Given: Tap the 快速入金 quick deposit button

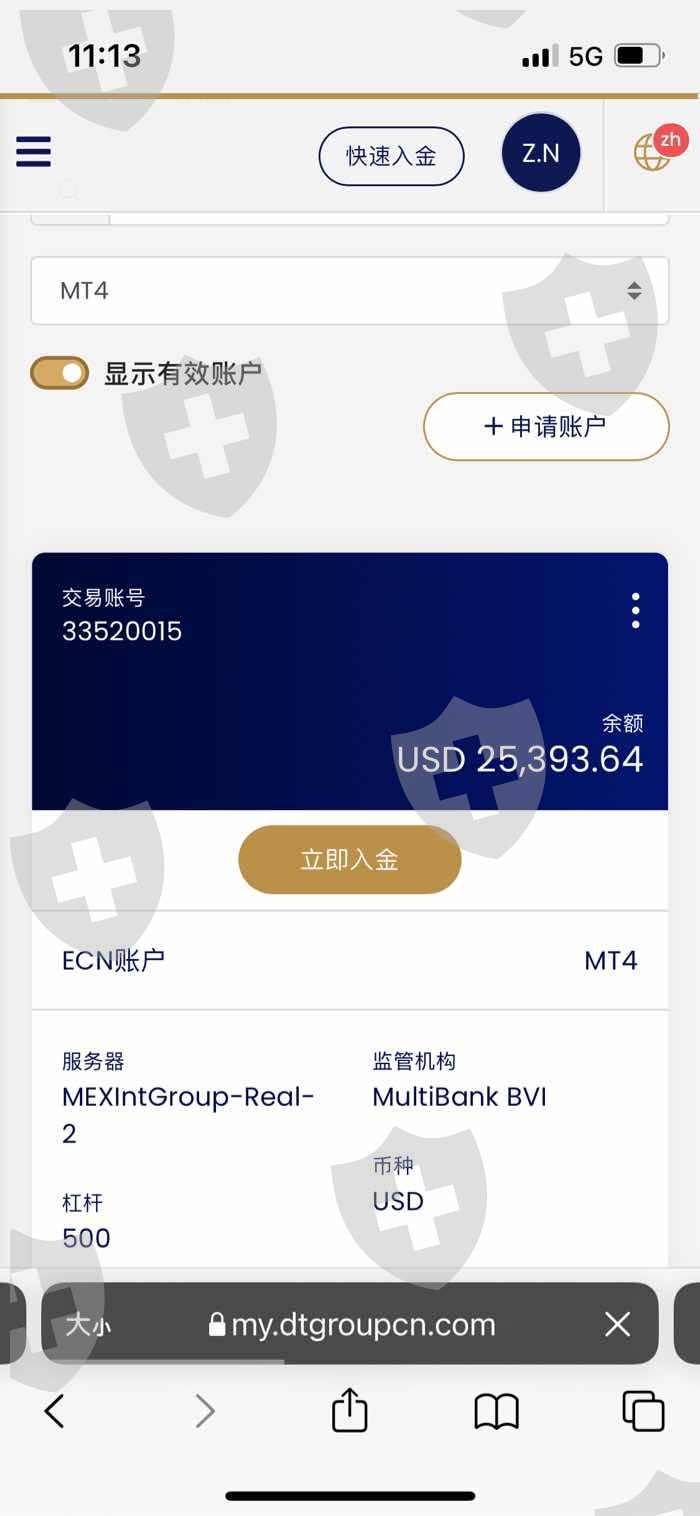Looking at the screenshot, I should (391, 156).
